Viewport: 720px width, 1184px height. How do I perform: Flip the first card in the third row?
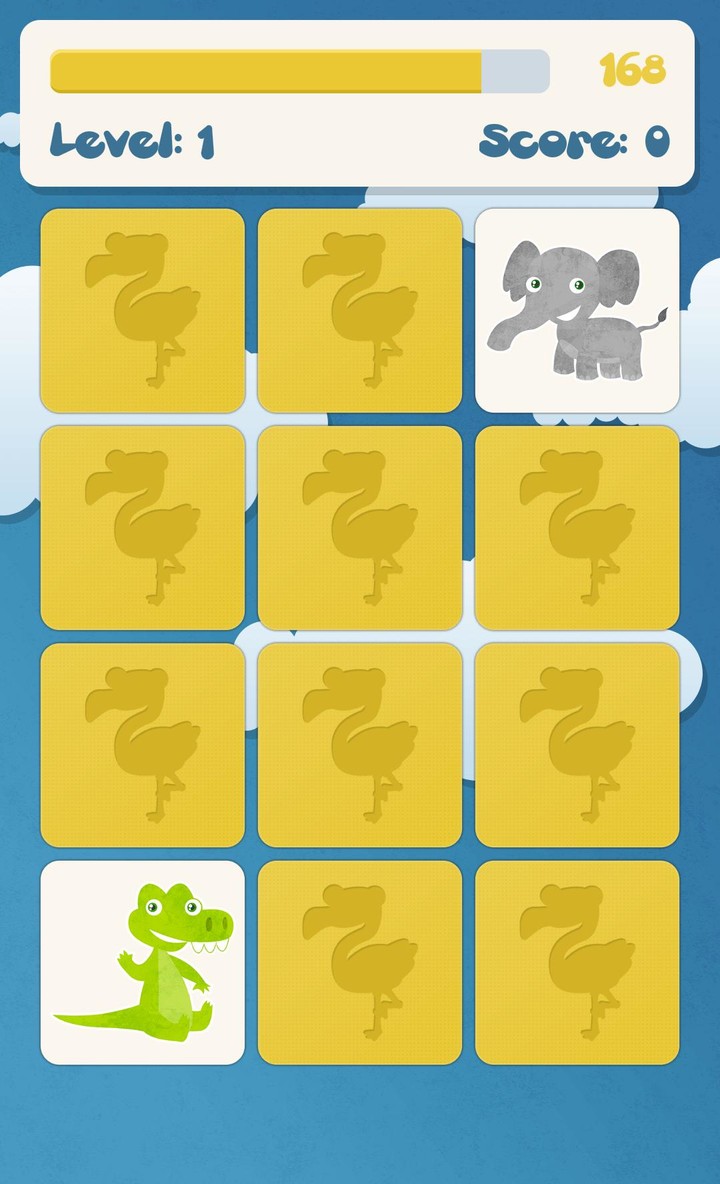click(143, 741)
